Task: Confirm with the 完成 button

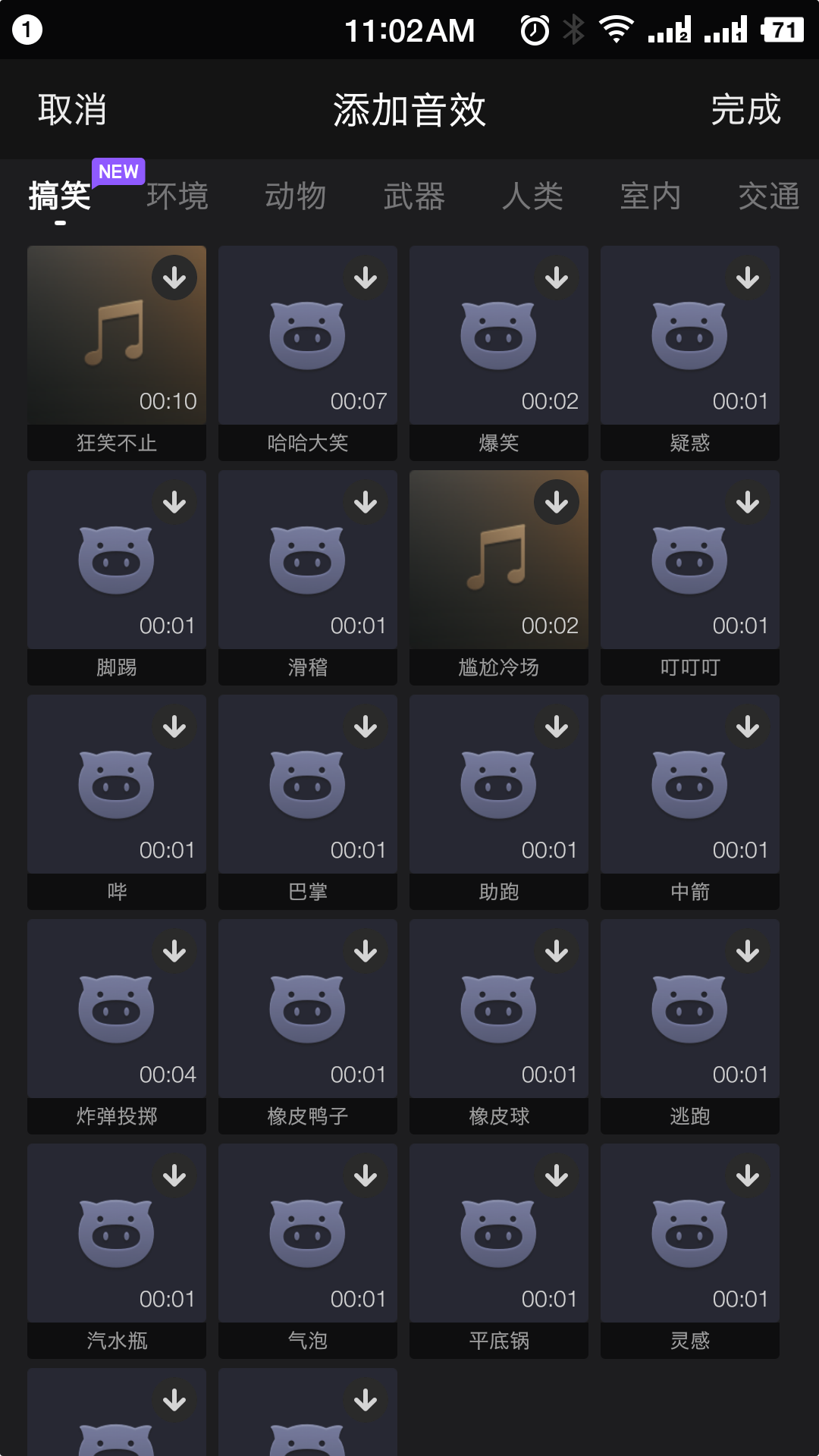Action: (x=745, y=110)
